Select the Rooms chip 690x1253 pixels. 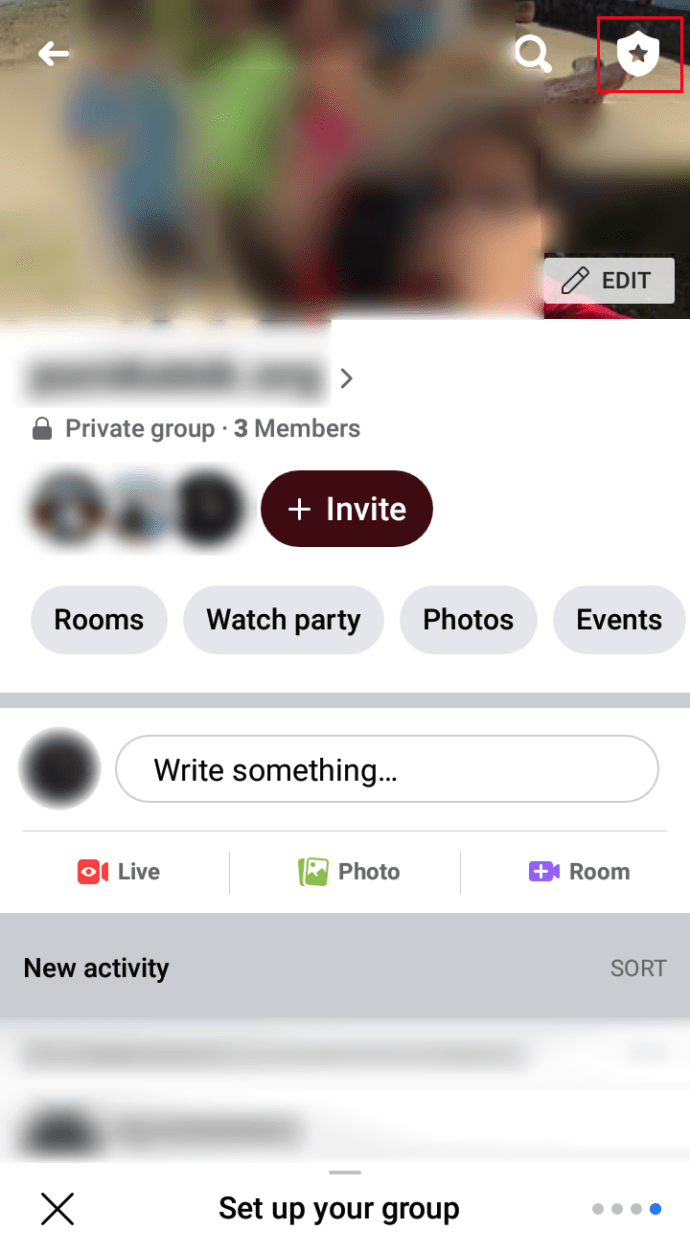click(99, 620)
